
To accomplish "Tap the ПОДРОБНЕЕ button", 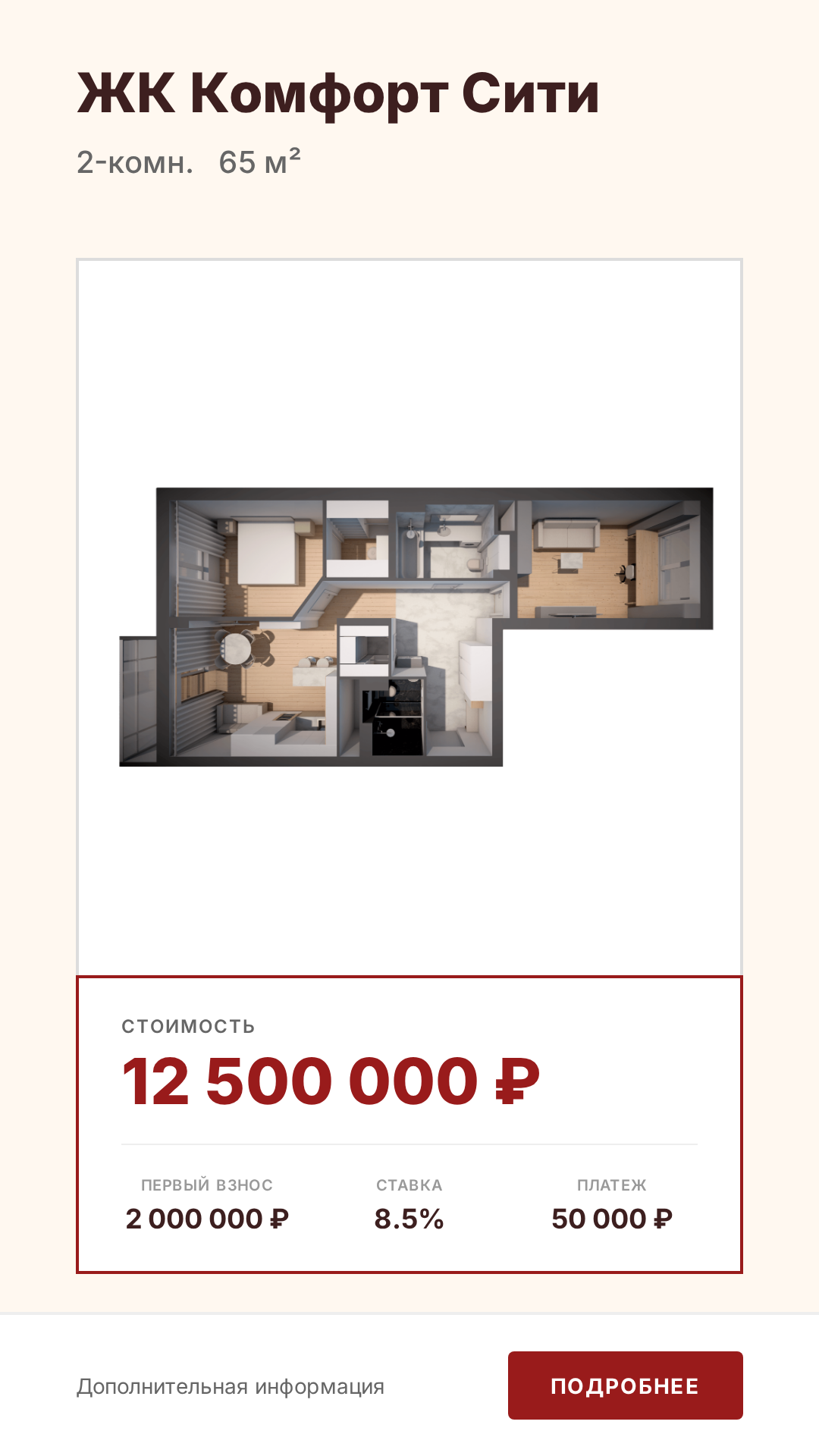I will (x=625, y=1385).
